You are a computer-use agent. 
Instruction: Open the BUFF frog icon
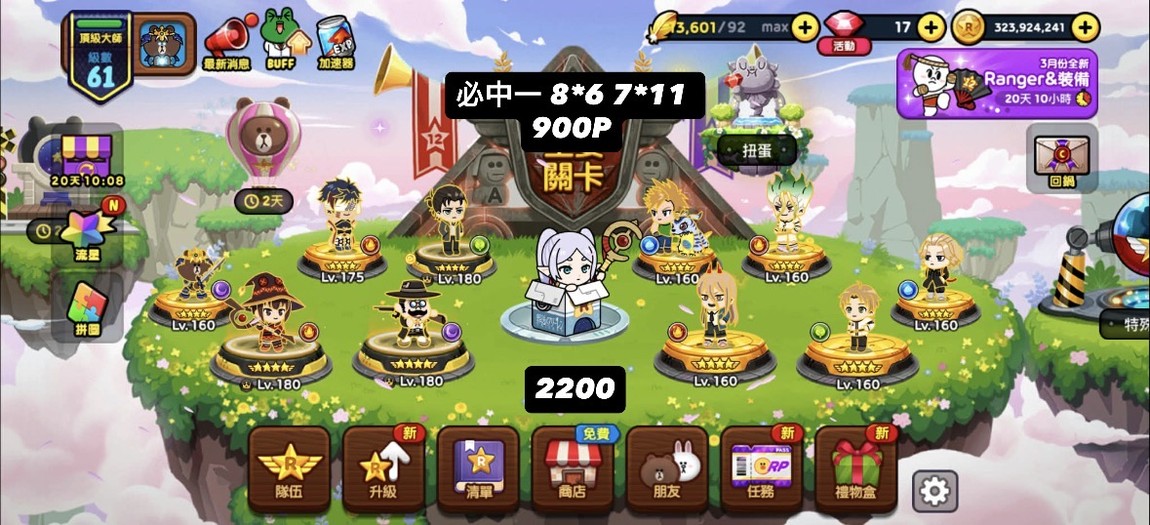281,40
